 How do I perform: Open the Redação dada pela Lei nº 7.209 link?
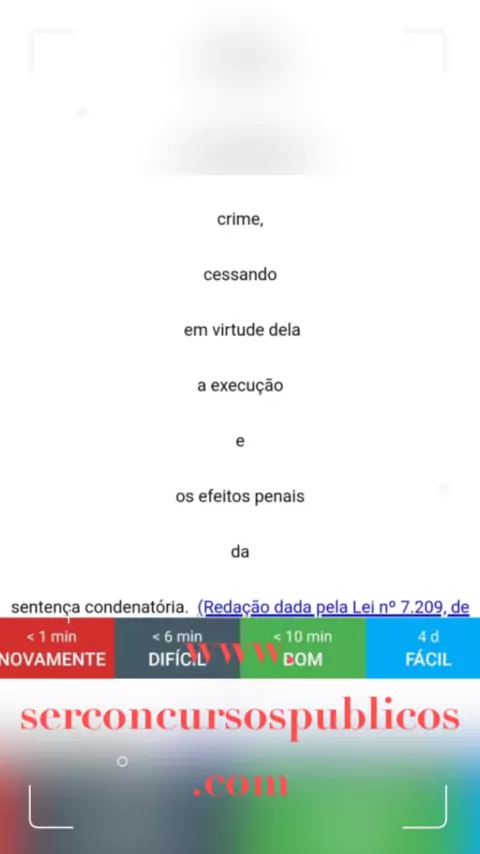pyautogui.click(x=333, y=607)
